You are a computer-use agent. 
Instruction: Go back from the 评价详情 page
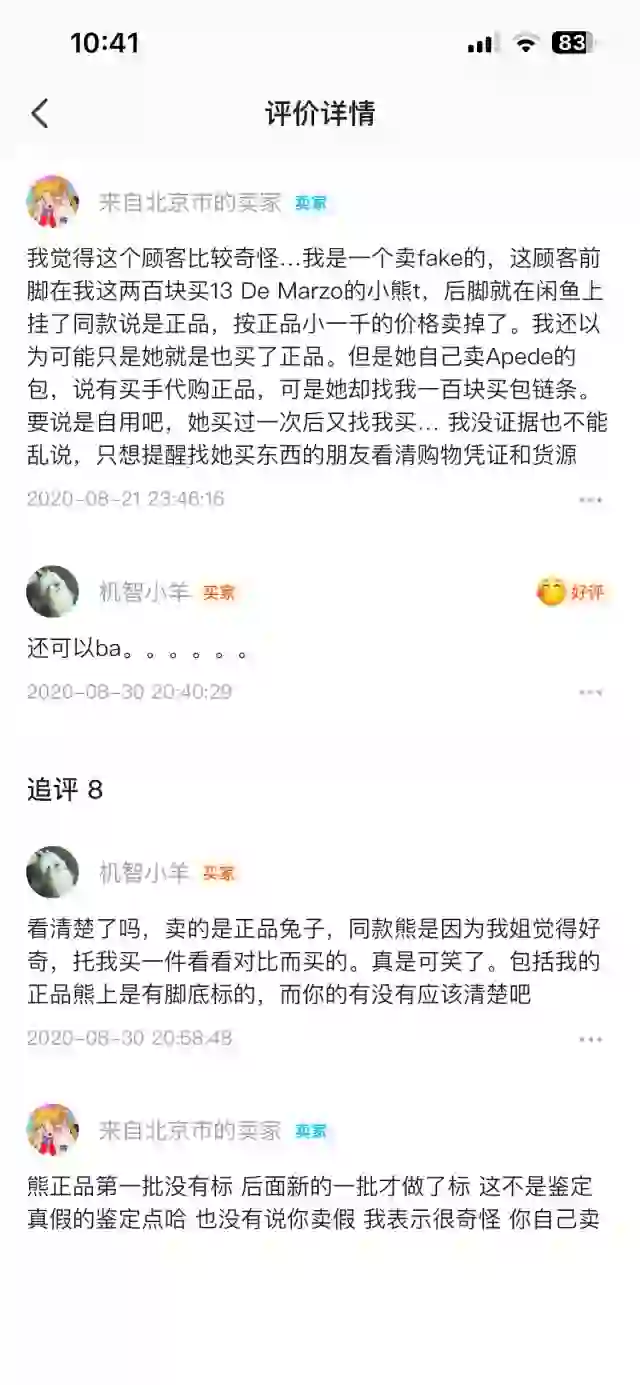pos(40,113)
